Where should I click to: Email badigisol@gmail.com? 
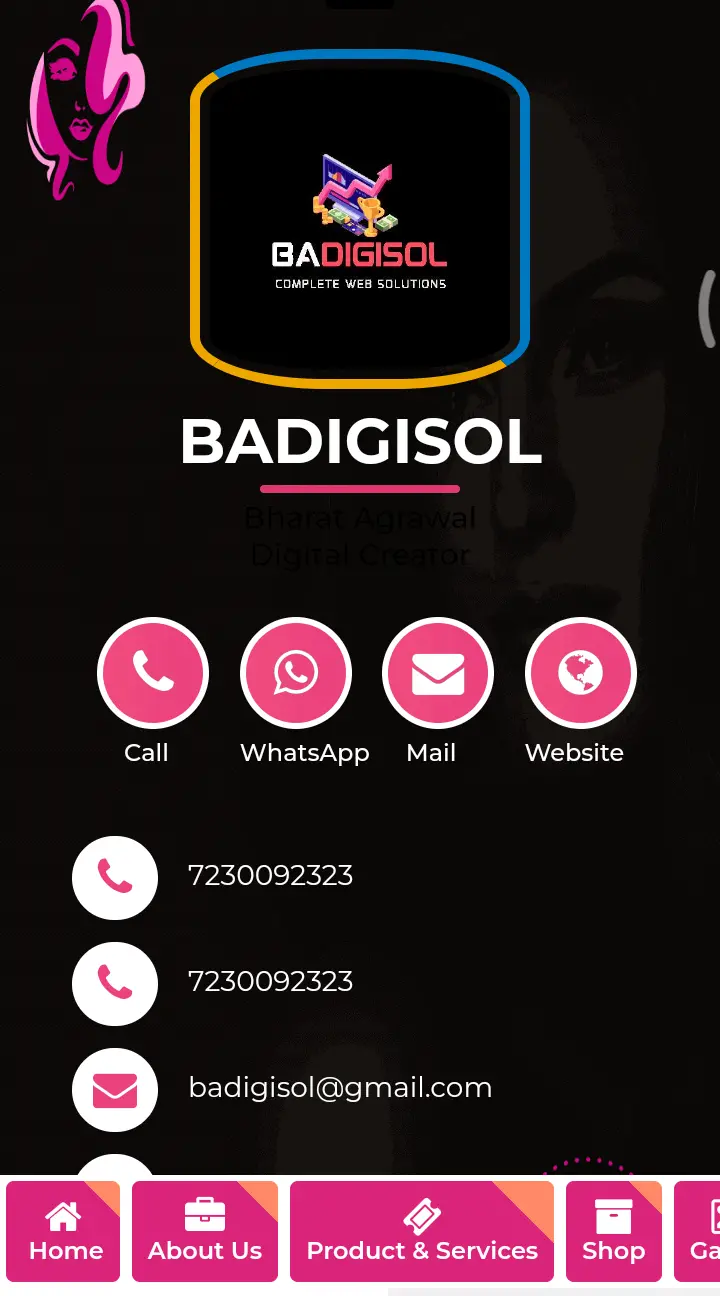click(340, 1088)
